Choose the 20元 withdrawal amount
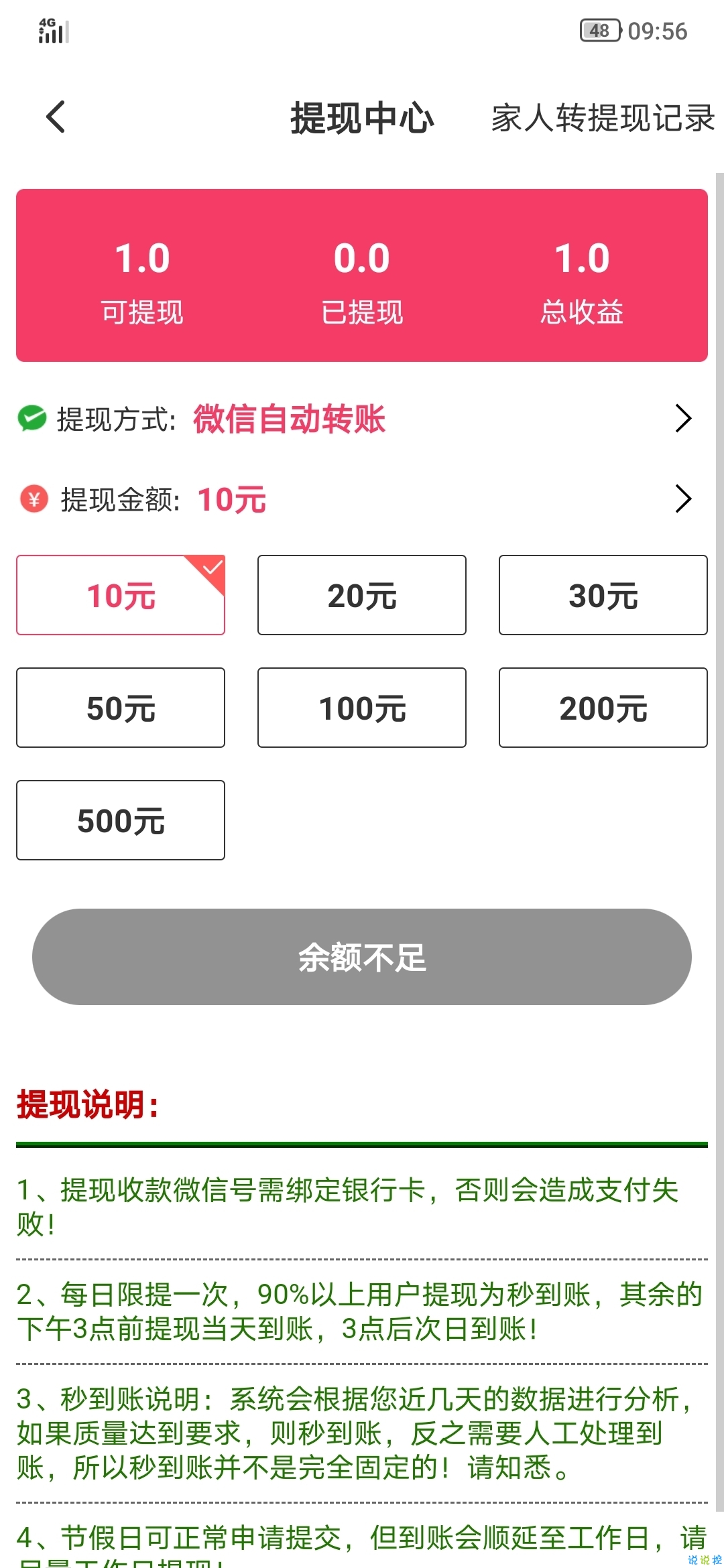This screenshot has height=1568, width=724. [x=362, y=595]
